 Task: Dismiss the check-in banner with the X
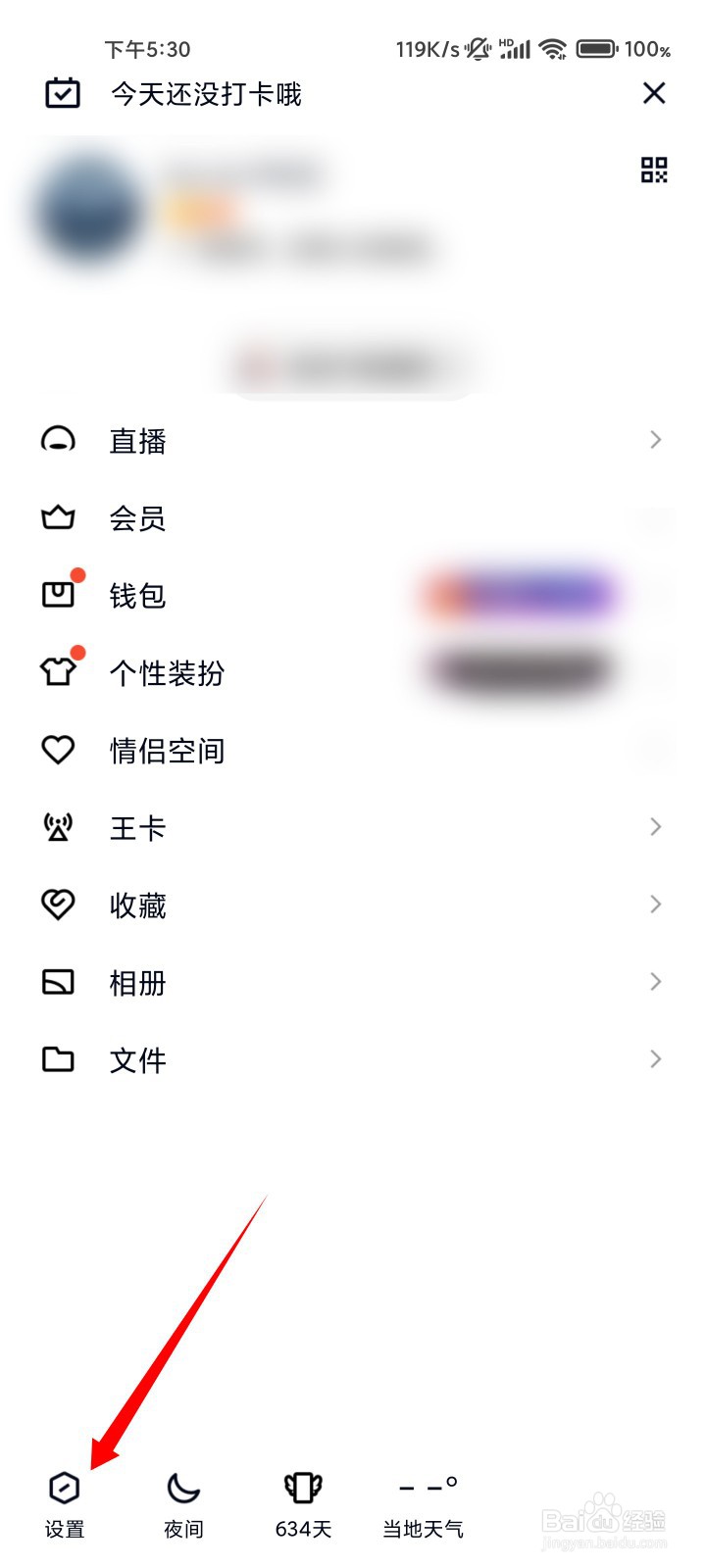pyautogui.click(x=653, y=93)
